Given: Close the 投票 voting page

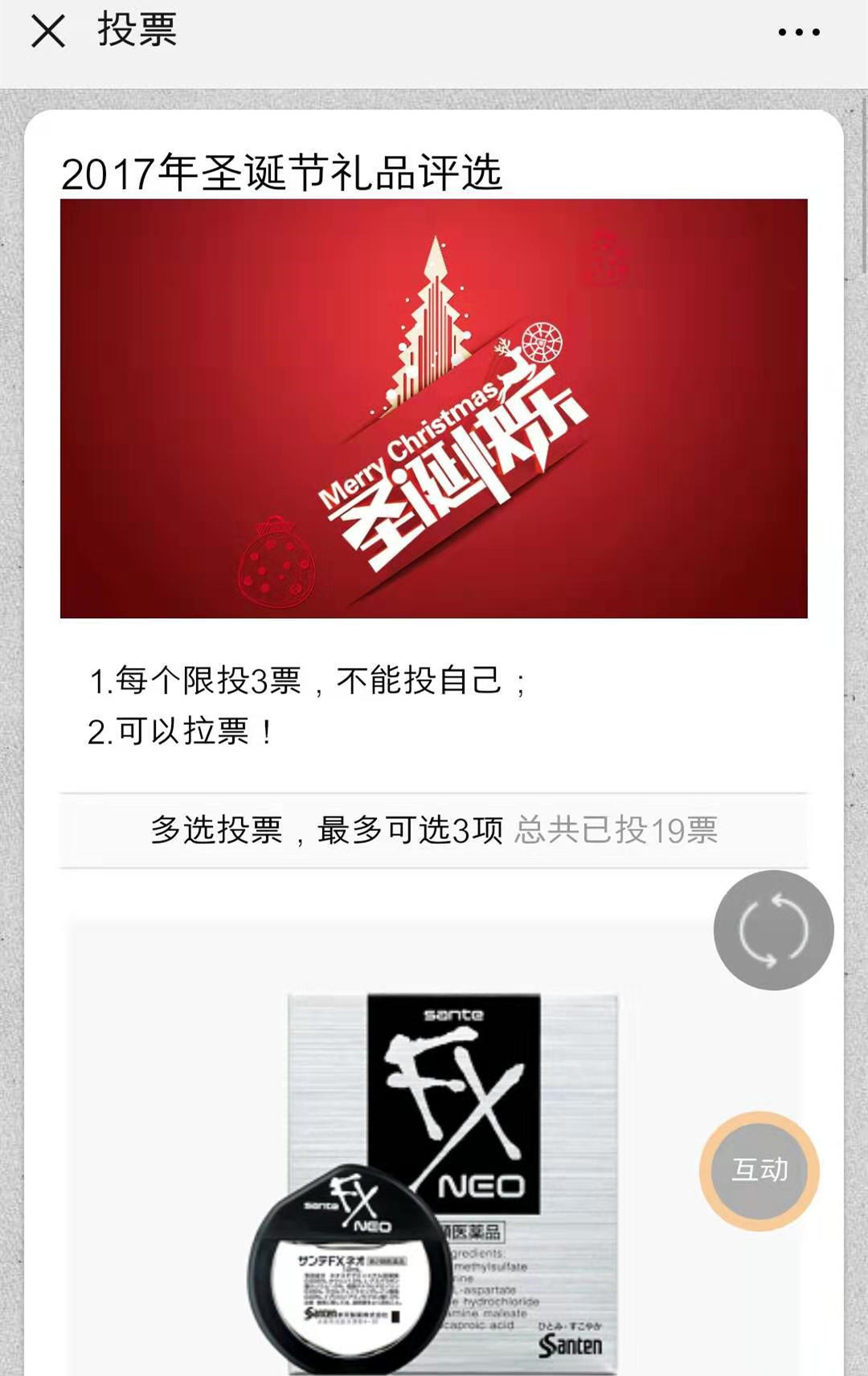Looking at the screenshot, I should (x=48, y=32).
